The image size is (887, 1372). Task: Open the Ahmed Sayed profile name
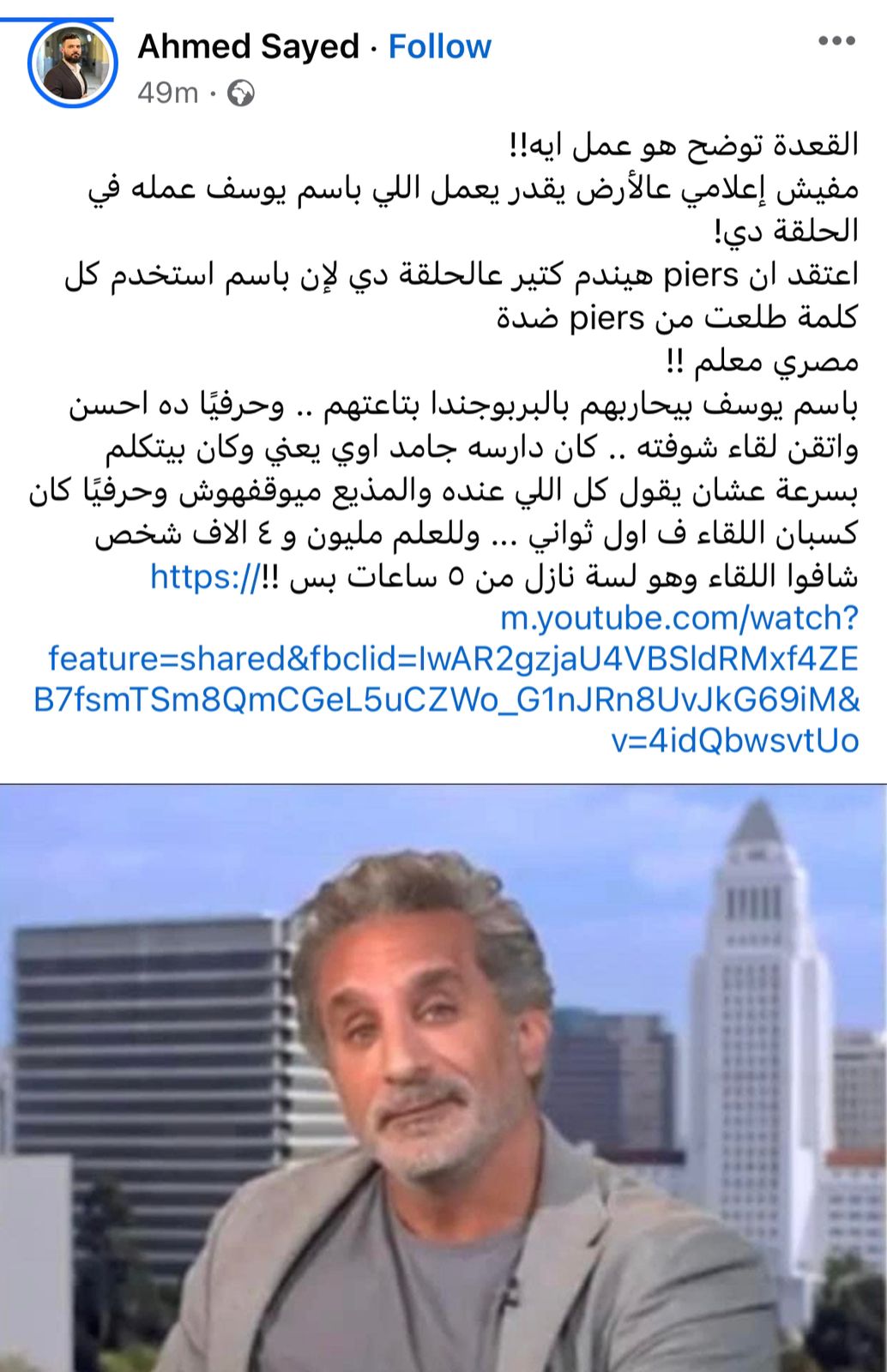click(248, 46)
